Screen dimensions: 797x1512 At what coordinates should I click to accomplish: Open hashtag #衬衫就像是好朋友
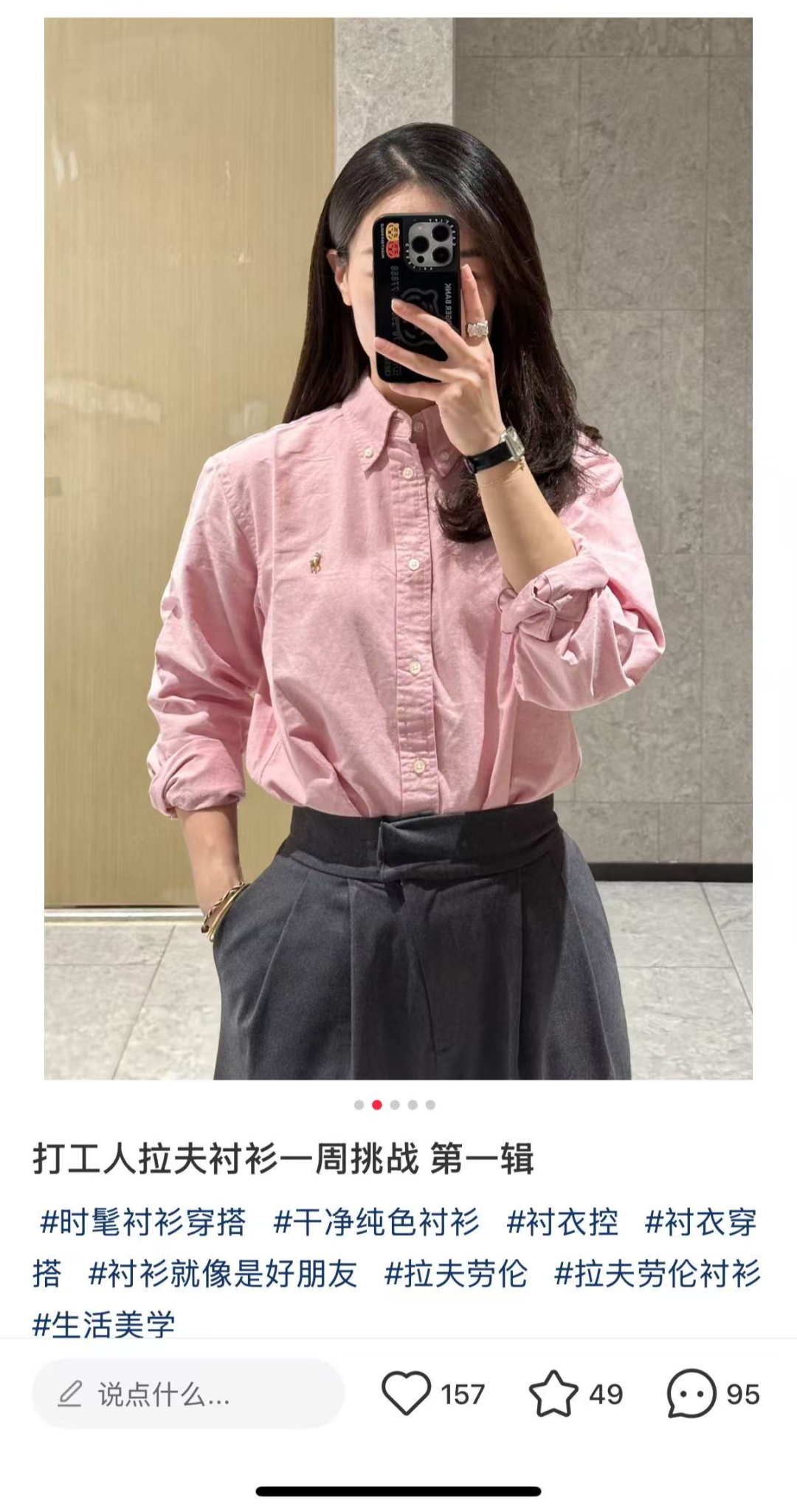[223, 1274]
